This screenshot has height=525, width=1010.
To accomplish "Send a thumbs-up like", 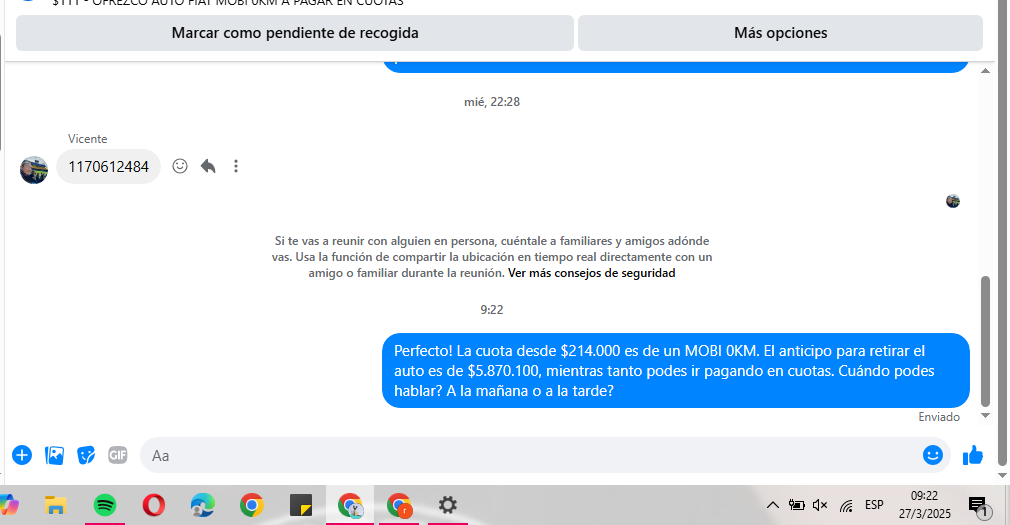I will click(x=973, y=455).
